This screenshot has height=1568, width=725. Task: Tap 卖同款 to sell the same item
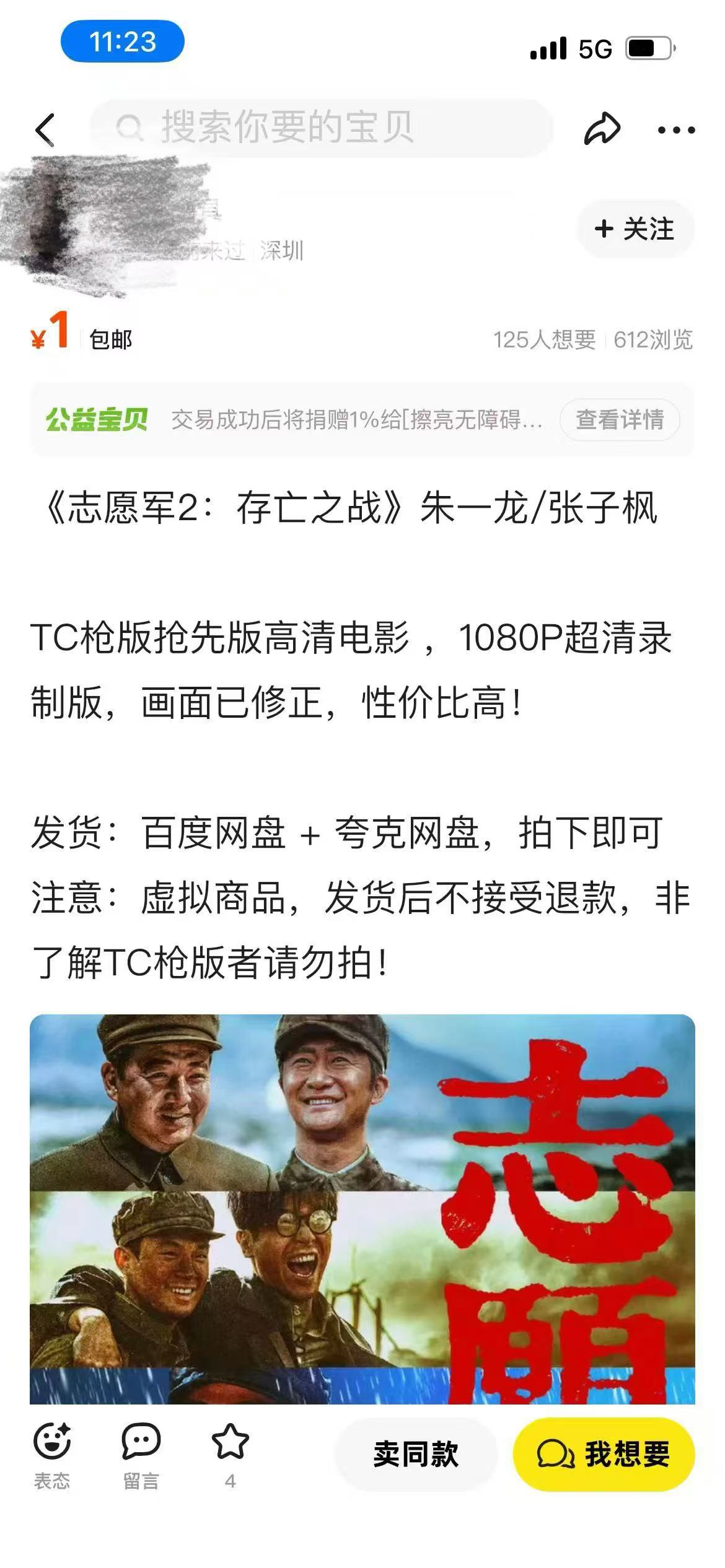[416, 1454]
